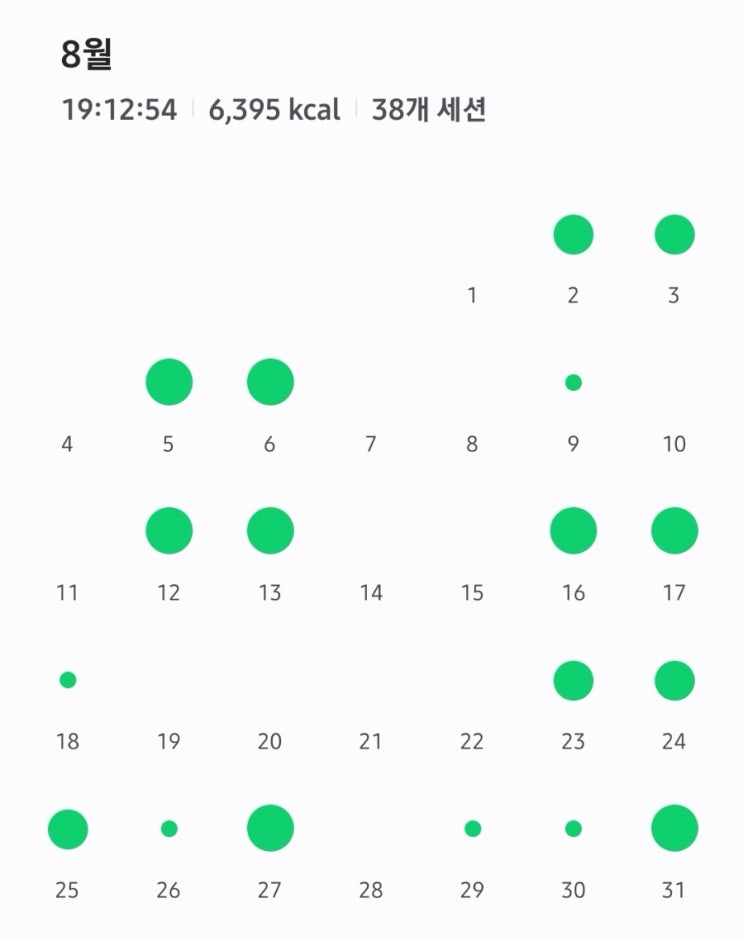The image size is (743, 941).
Task: Open August 12 workout record
Action: click(x=169, y=530)
